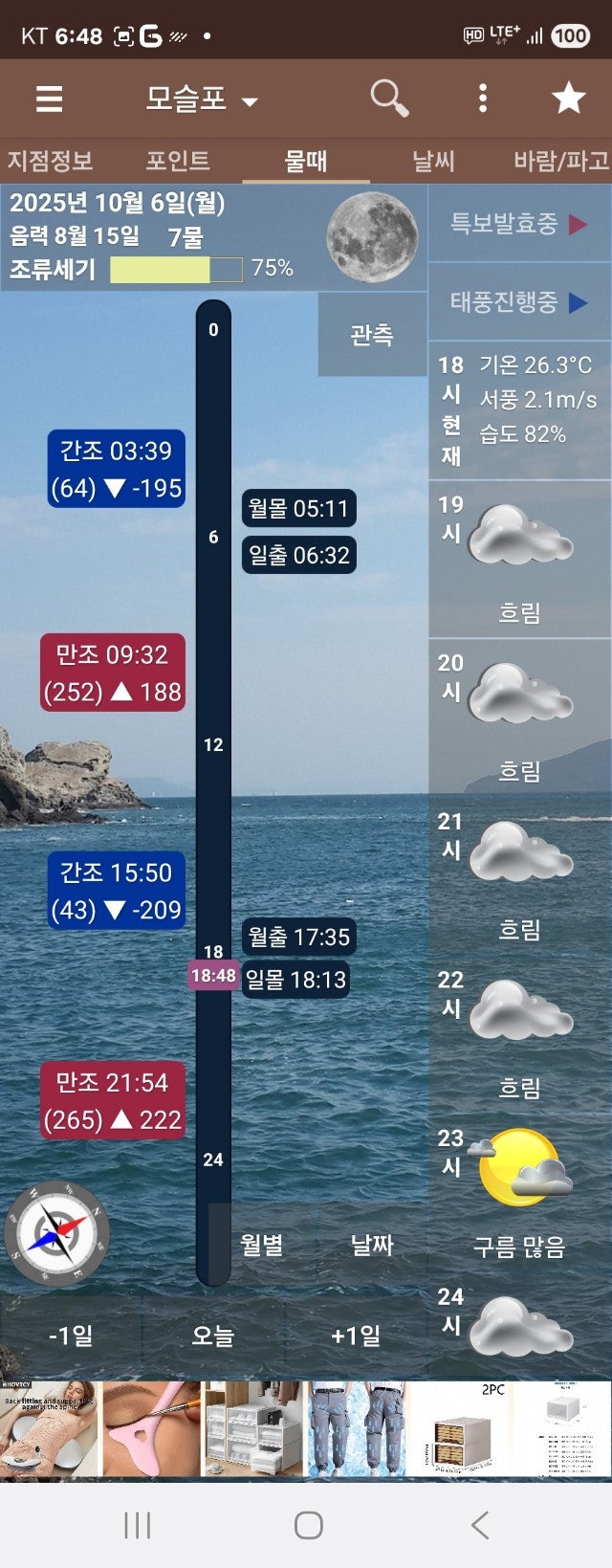Tap the 관측 button
Viewport: 612px width, 1568px height.
[372, 335]
